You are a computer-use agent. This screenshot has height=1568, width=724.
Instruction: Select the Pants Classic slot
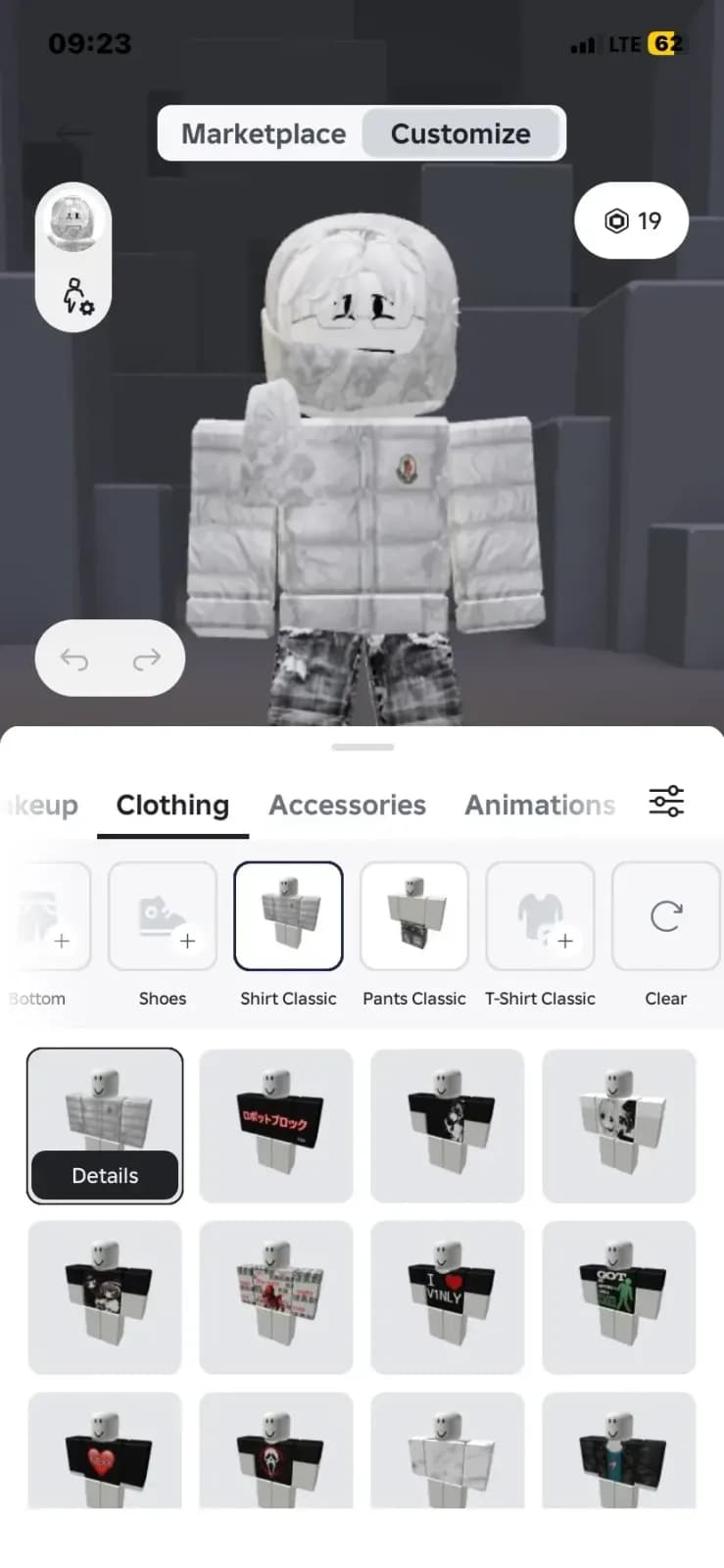(414, 916)
